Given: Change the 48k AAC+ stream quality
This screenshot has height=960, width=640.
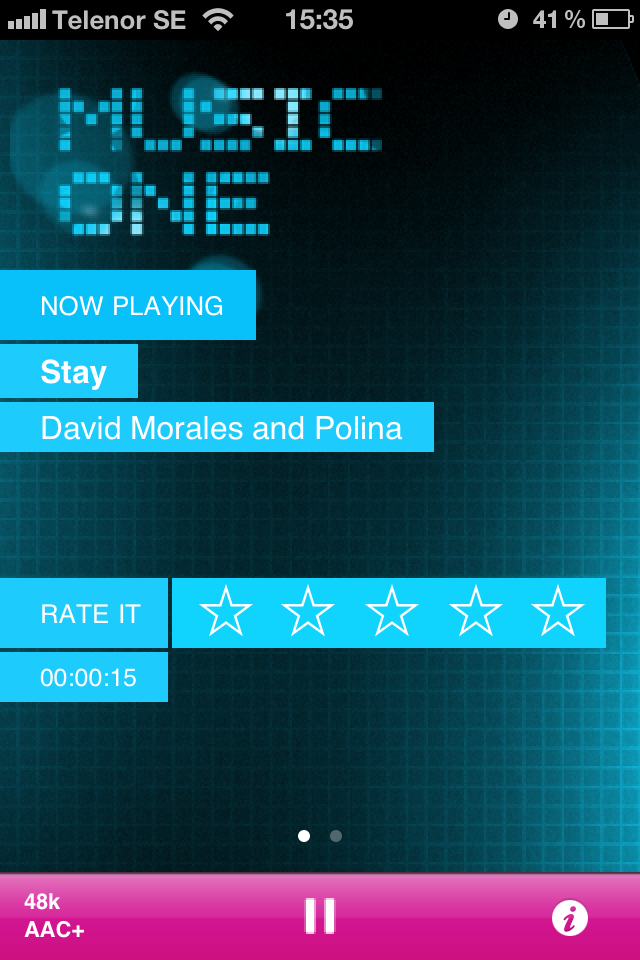Looking at the screenshot, I should click(x=55, y=916).
